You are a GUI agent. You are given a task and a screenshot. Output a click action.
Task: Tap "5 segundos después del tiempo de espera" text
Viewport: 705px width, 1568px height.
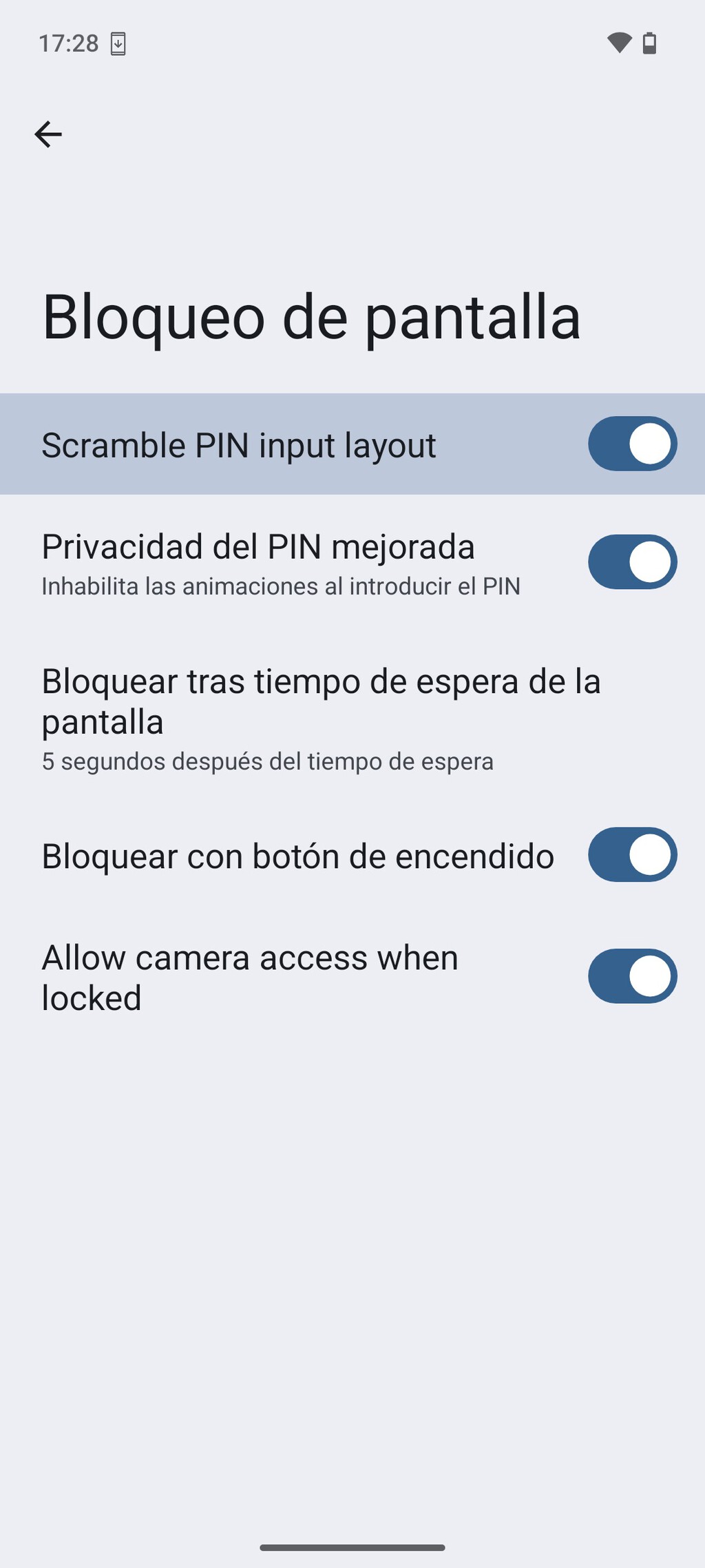tap(267, 761)
